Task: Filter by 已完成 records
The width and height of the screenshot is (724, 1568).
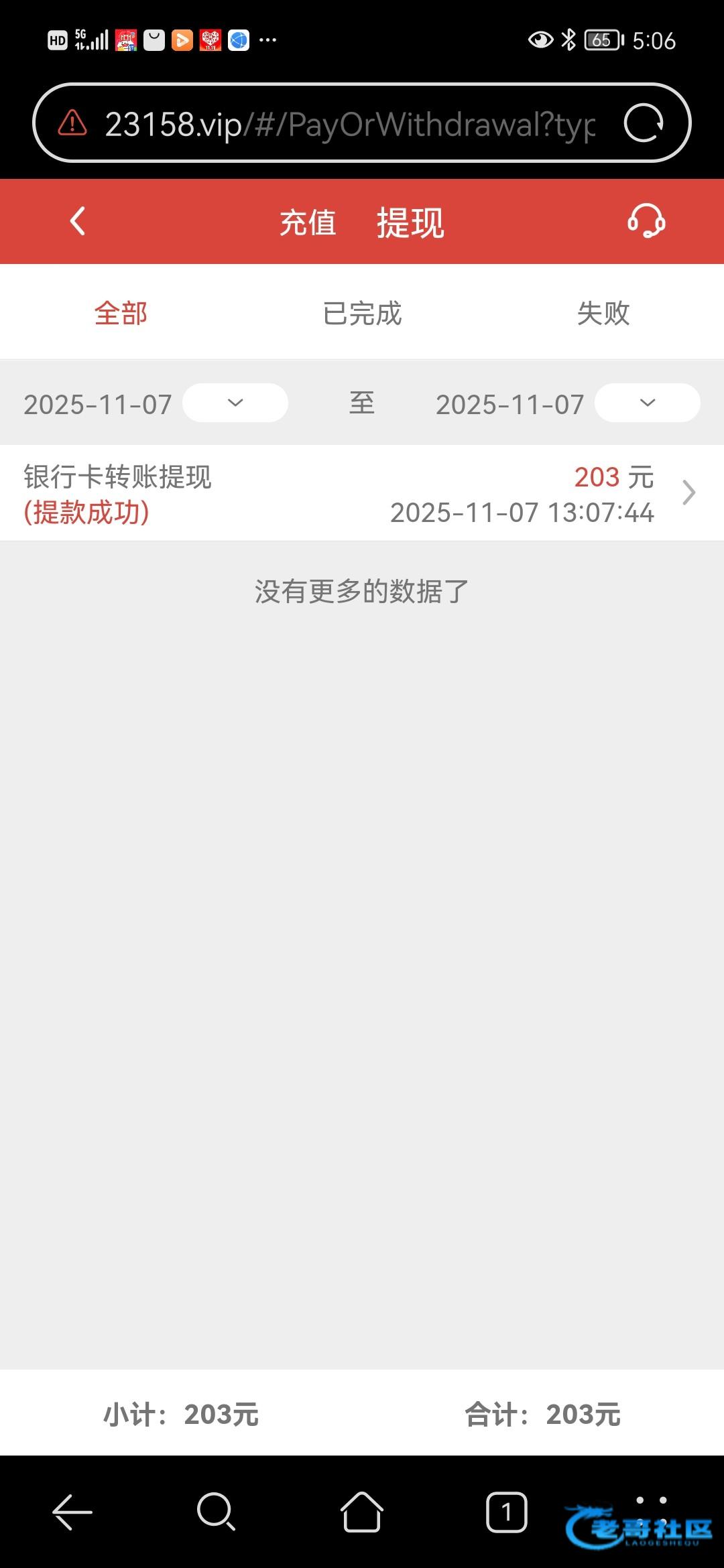Action: (x=362, y=313)
